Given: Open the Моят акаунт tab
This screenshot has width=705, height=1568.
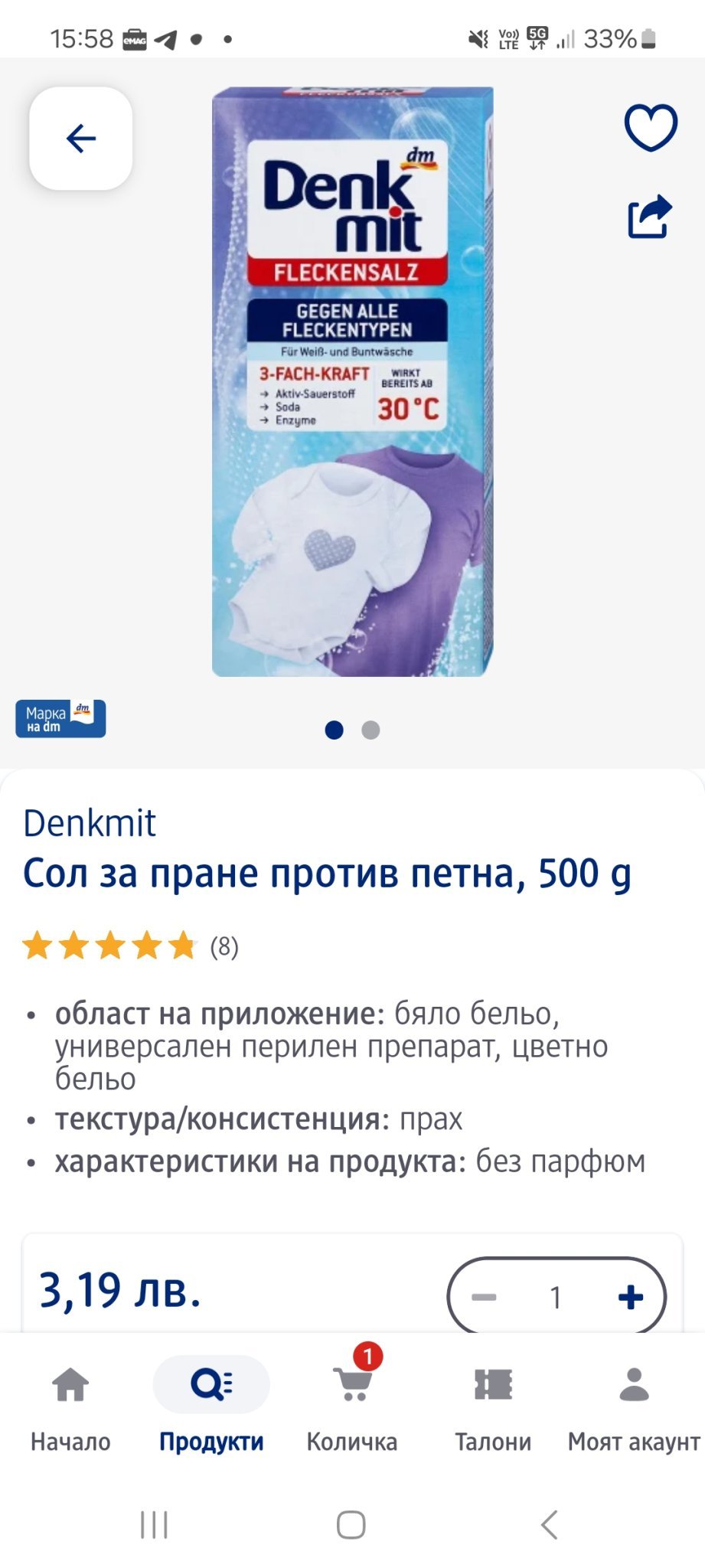Looking at the screenshot, I should pyautogui.click(x=634, y=1406).
